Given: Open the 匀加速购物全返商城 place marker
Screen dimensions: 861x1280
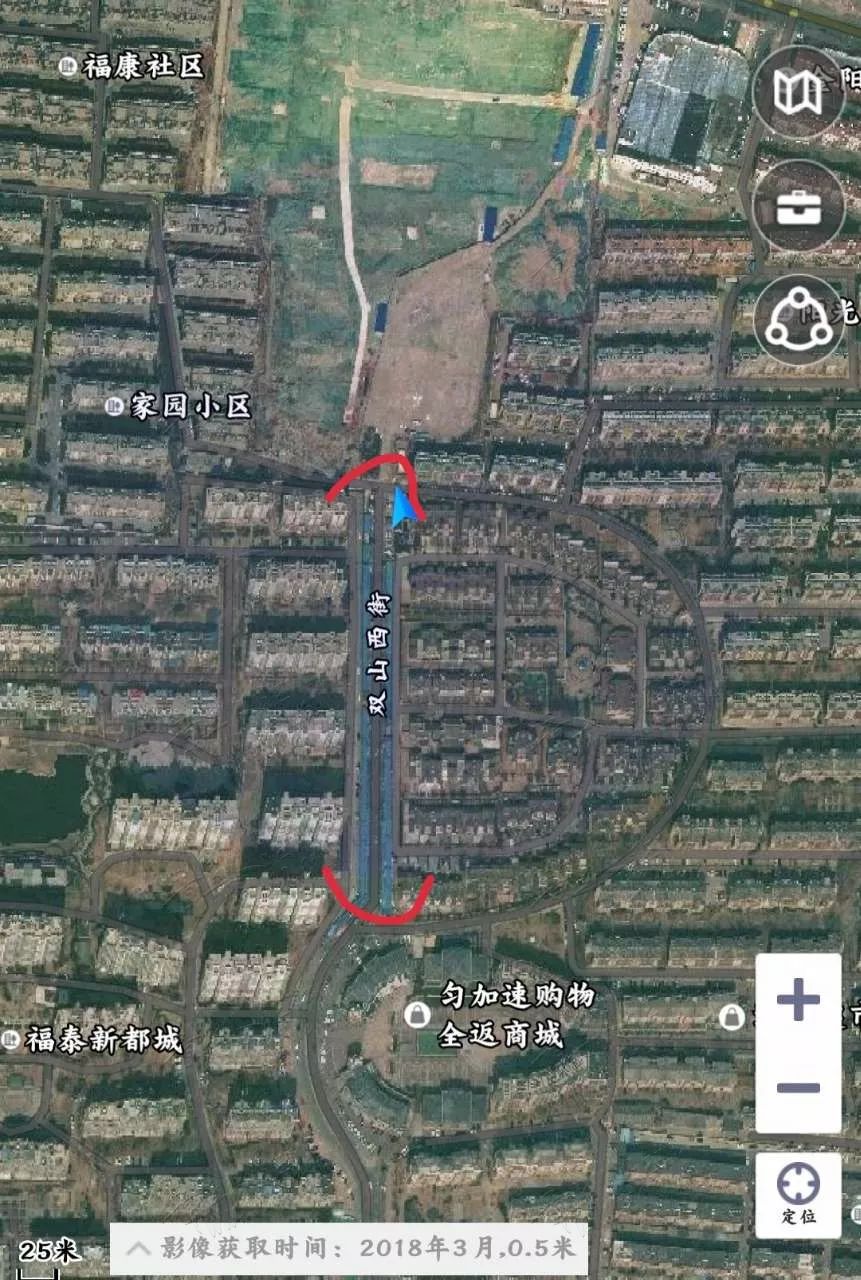Looking at the screenshot, I should [x=416, y=1016].
